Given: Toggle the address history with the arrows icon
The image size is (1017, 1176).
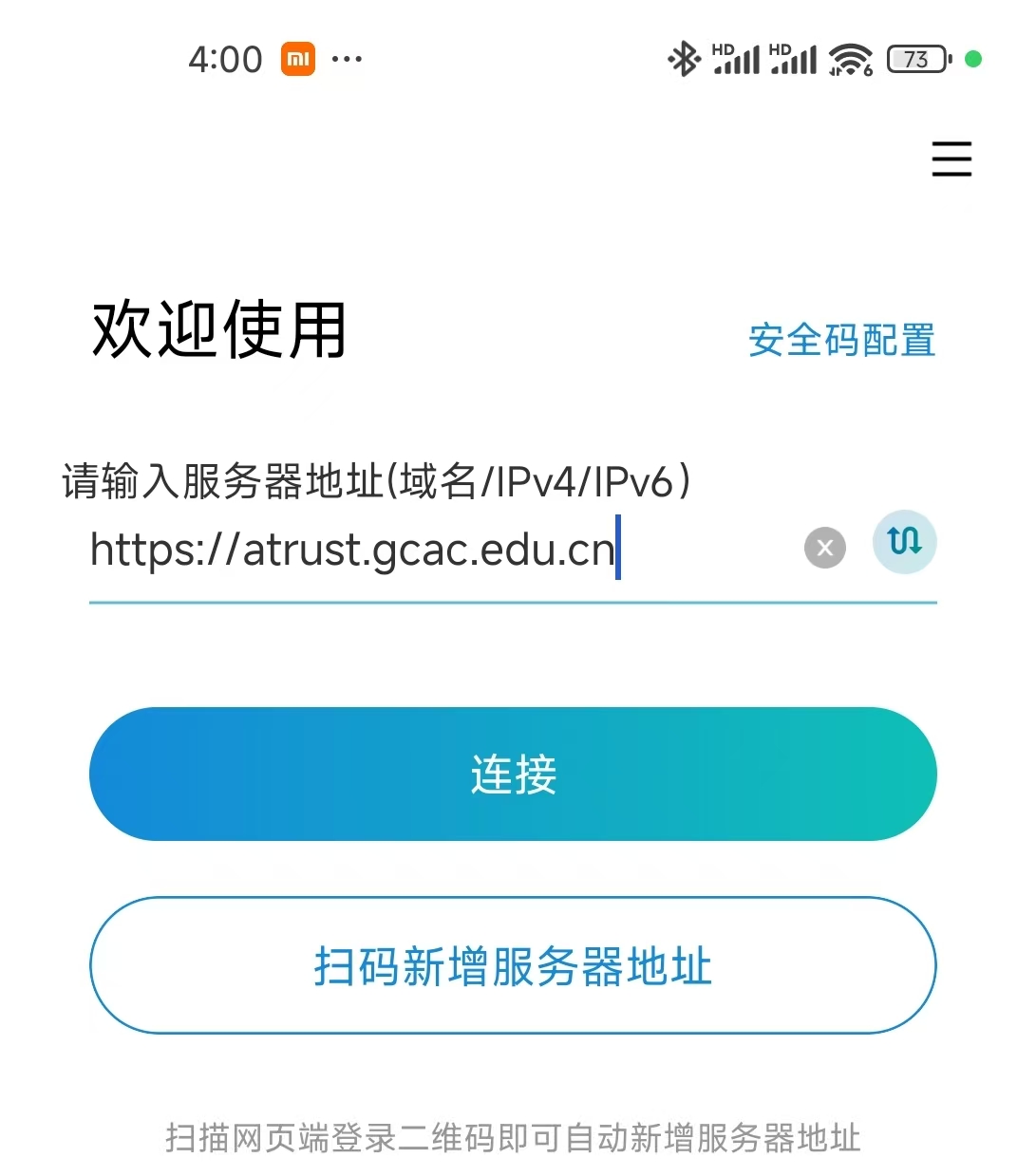Looking at the screenshot, I should (904, 543).
